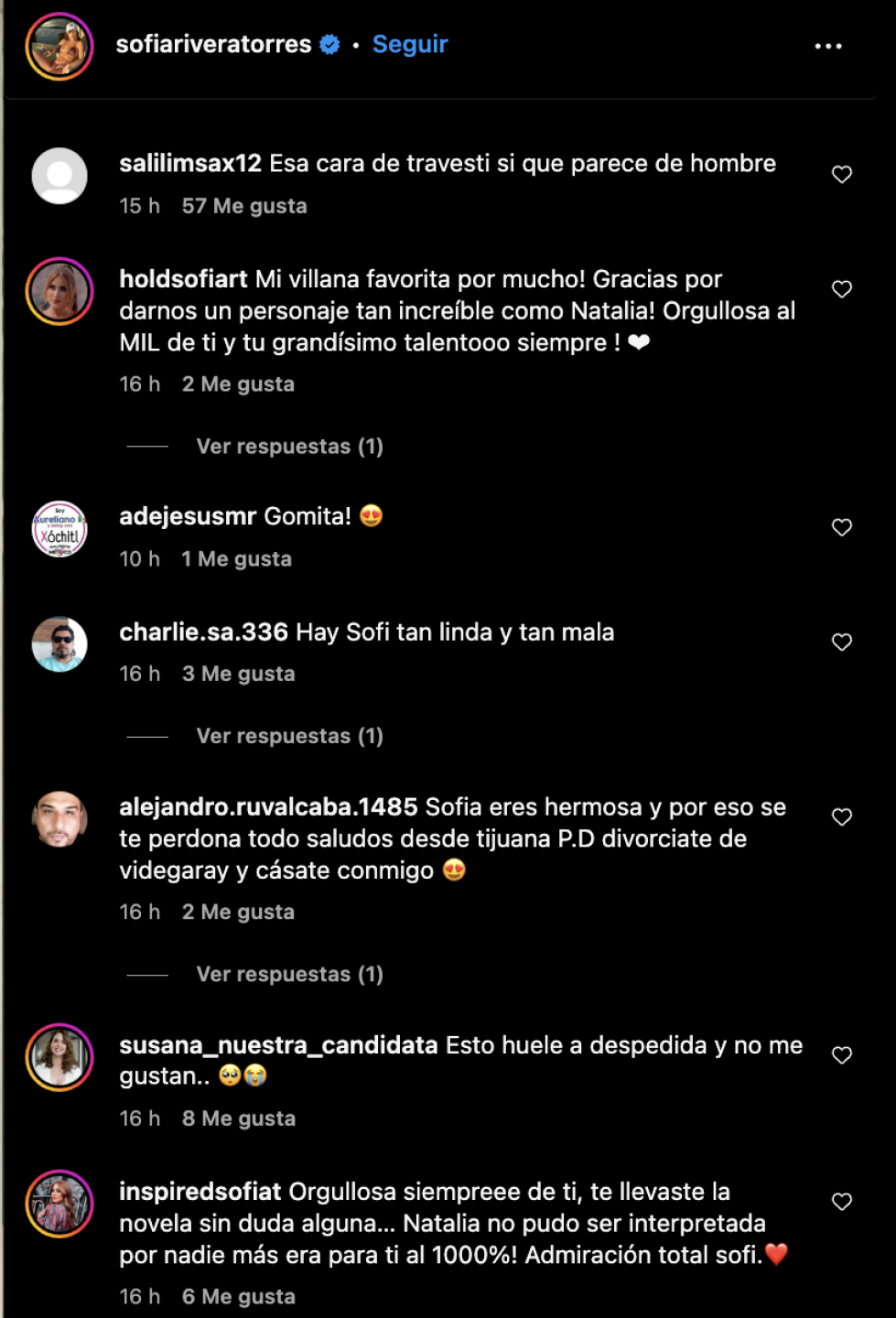Open the three-dot options menu
The height and width of the screenshot is (1318, 896).
point(828,45)
